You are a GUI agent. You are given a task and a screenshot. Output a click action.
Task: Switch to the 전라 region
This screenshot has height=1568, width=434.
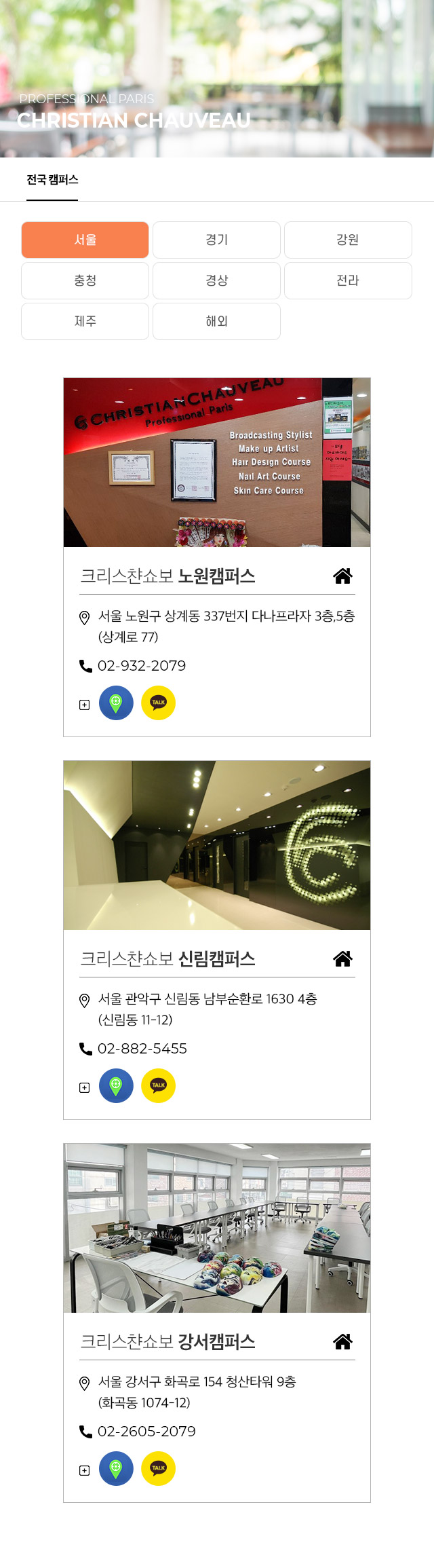click(348, 280)
